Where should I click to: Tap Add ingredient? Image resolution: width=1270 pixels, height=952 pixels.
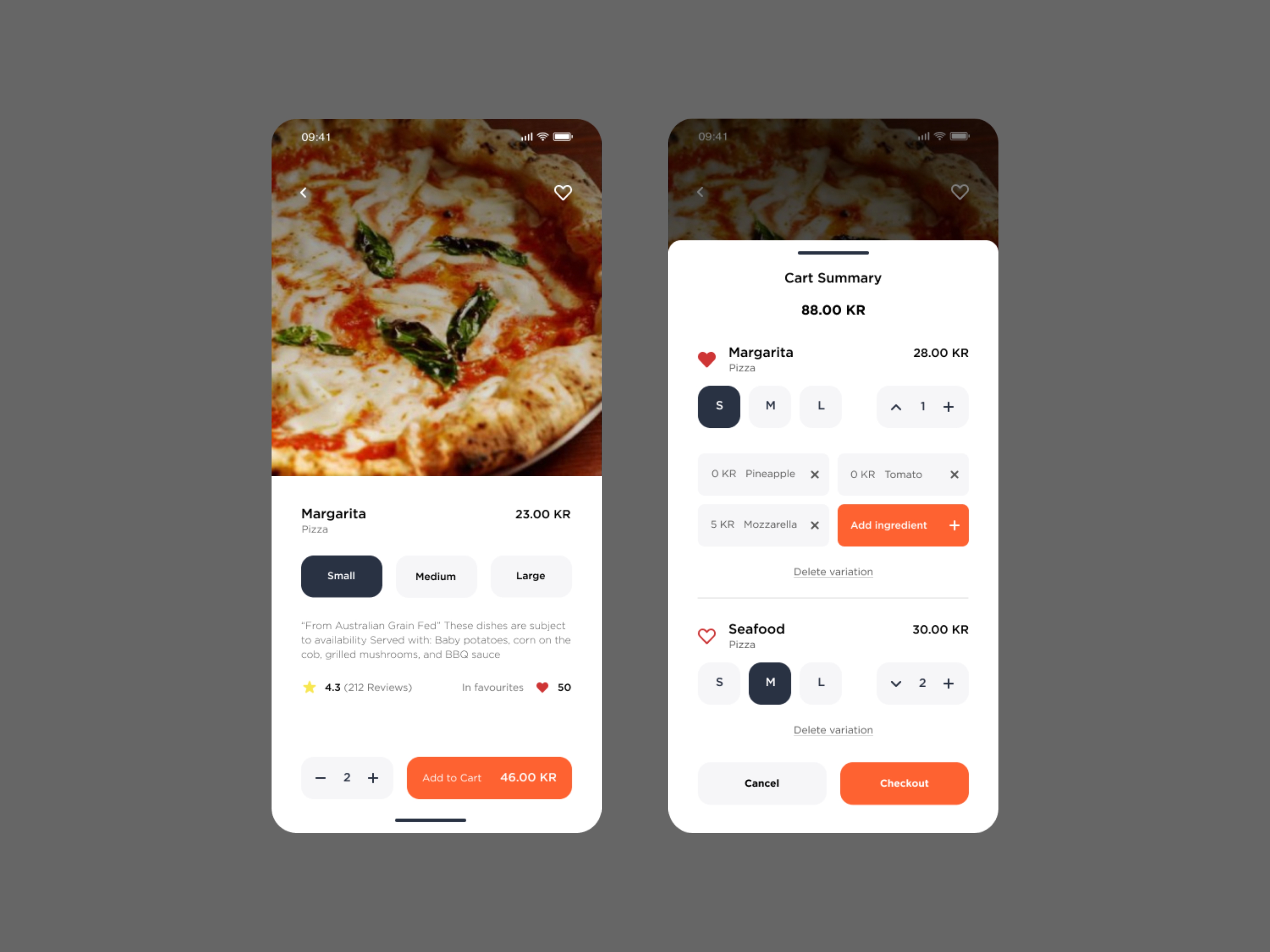[x=903, y=525]
